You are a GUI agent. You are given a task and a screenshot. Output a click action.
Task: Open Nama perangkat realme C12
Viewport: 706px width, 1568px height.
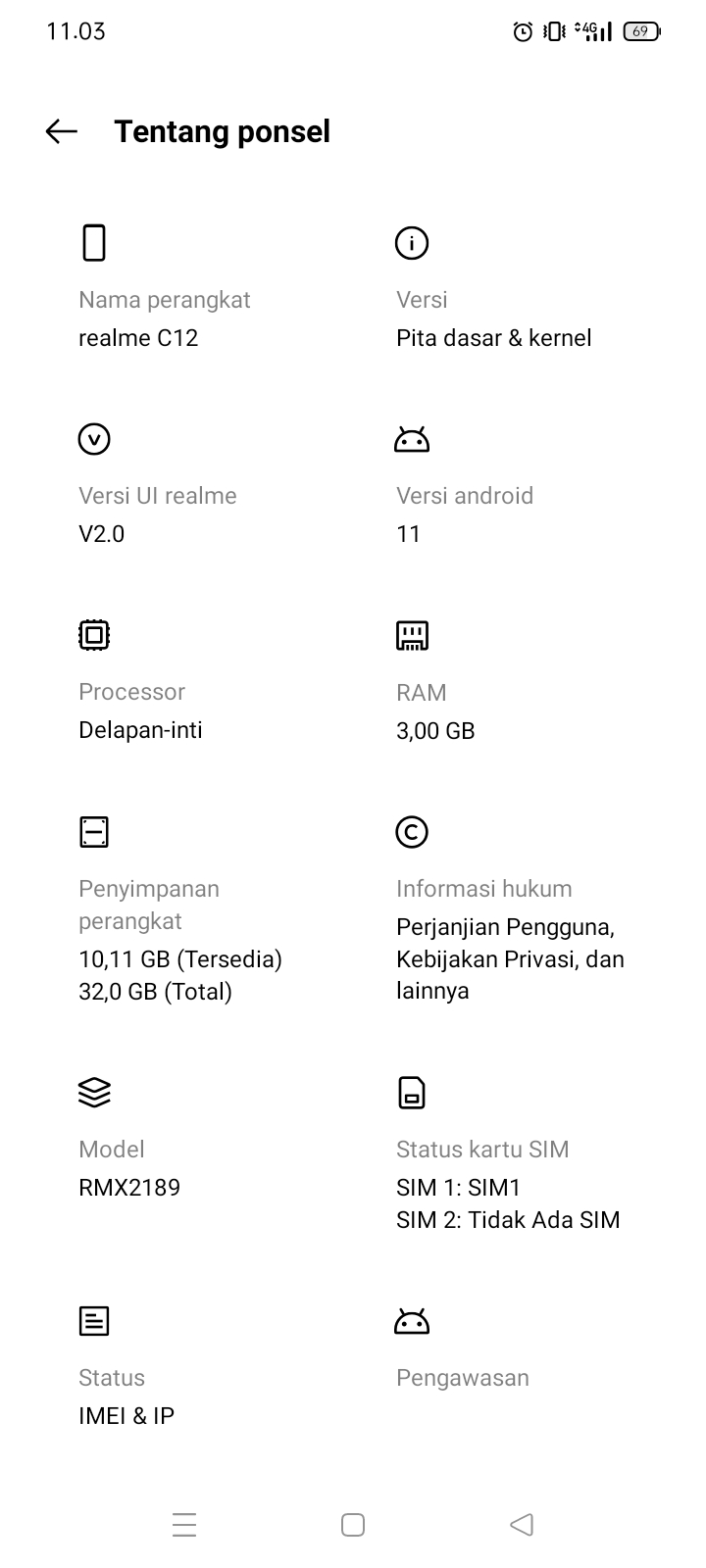196,287
